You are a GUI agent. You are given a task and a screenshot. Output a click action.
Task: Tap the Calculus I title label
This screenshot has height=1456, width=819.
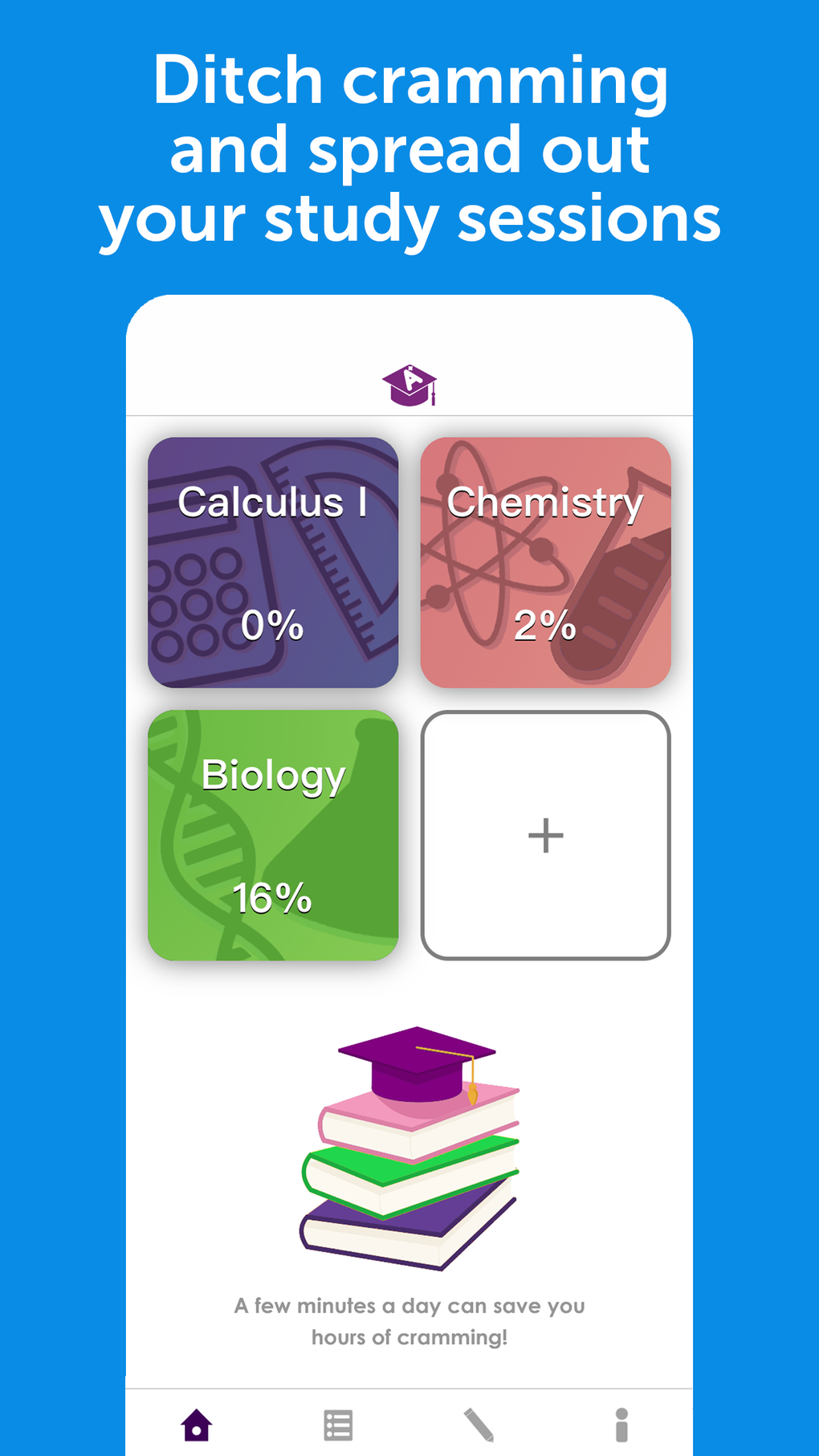click(273, 504)
